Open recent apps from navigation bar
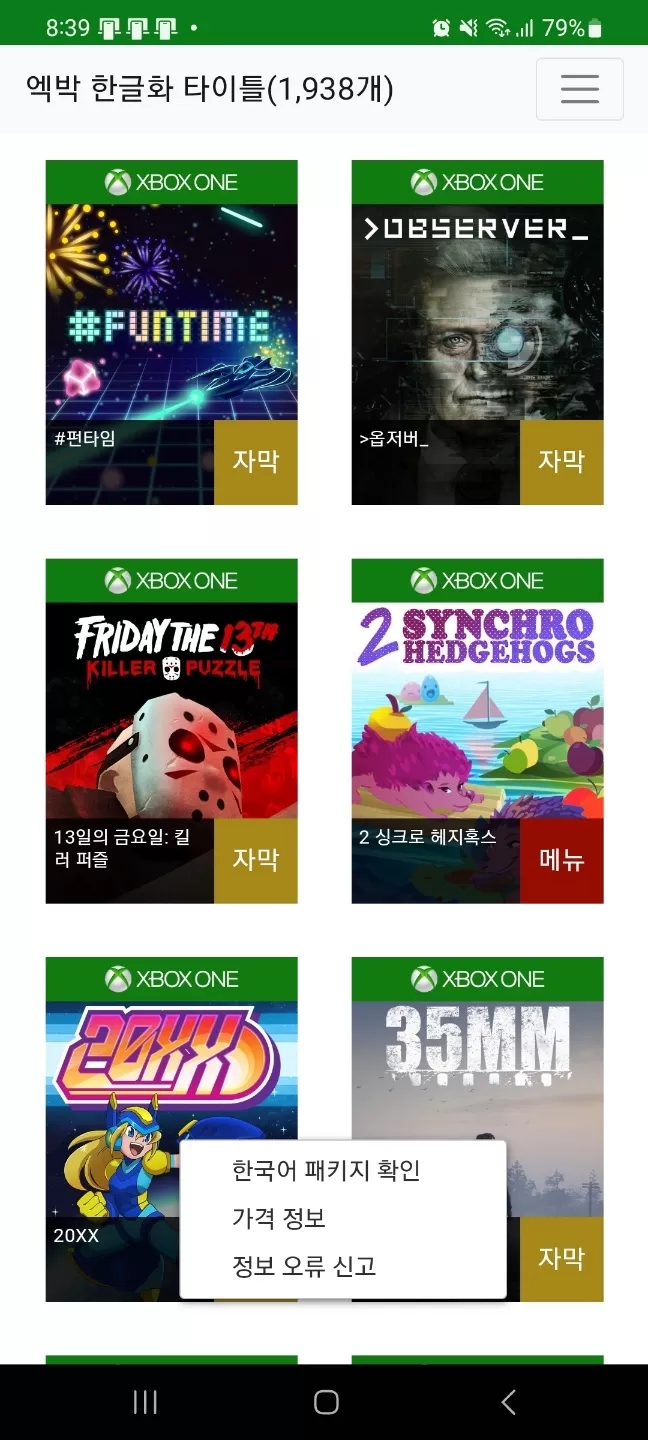This screenshot has width=648, height=1440. [x=145, y=1402]
